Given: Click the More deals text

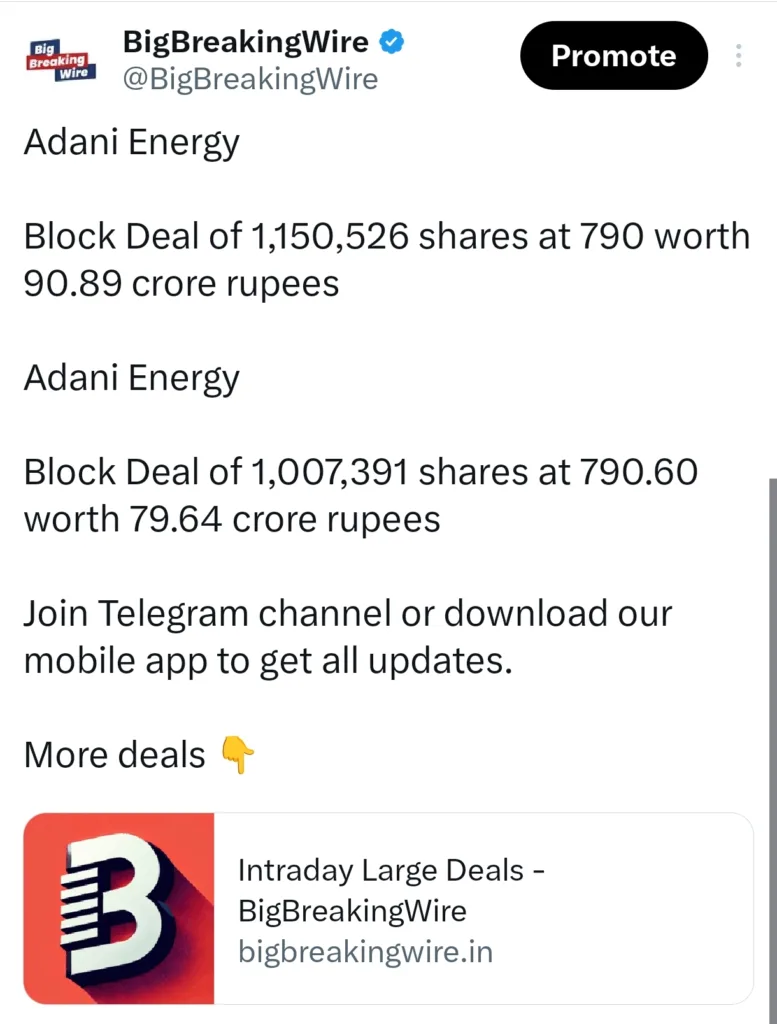Looking at the screenshot, I should (x=113, y=755).
